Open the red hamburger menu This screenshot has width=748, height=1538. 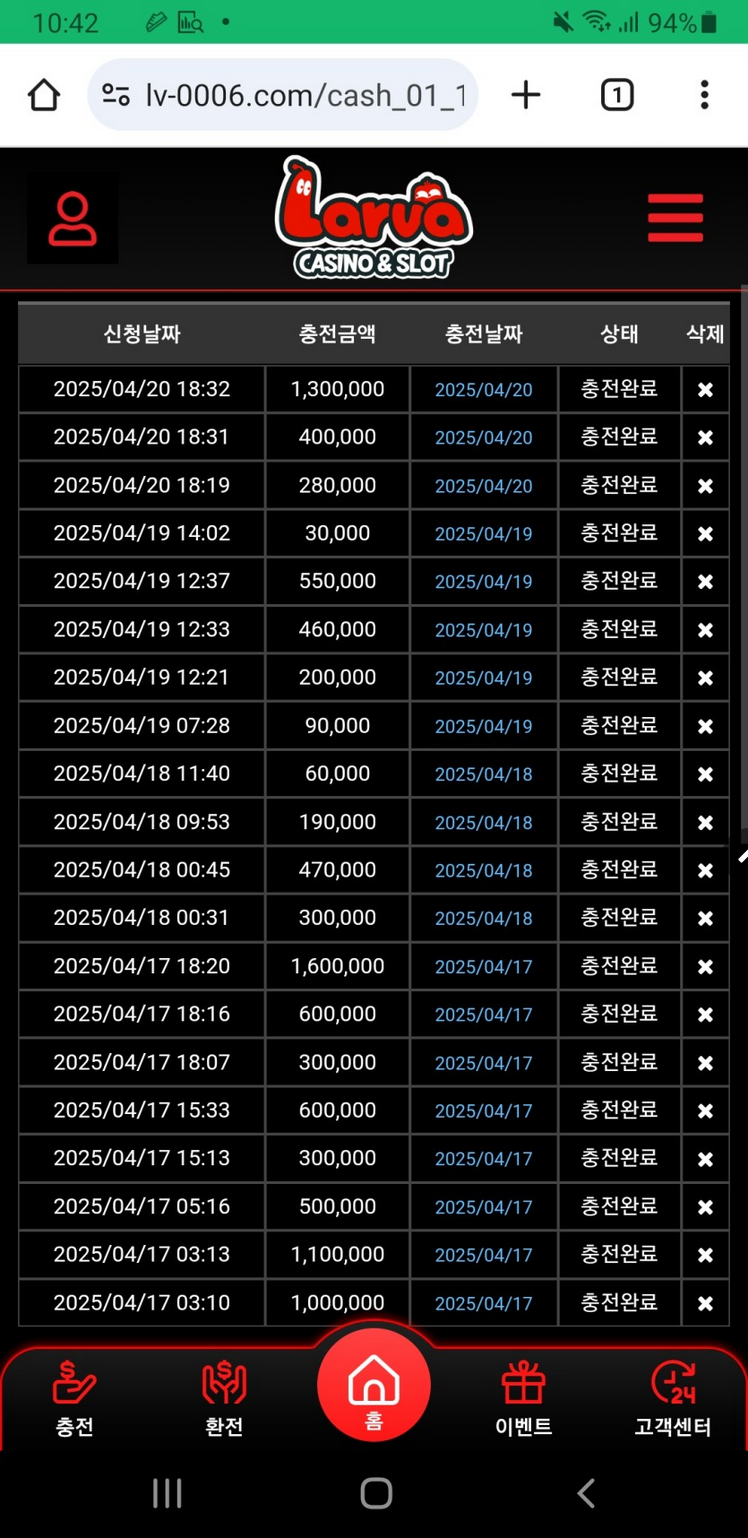pos(675,218)
